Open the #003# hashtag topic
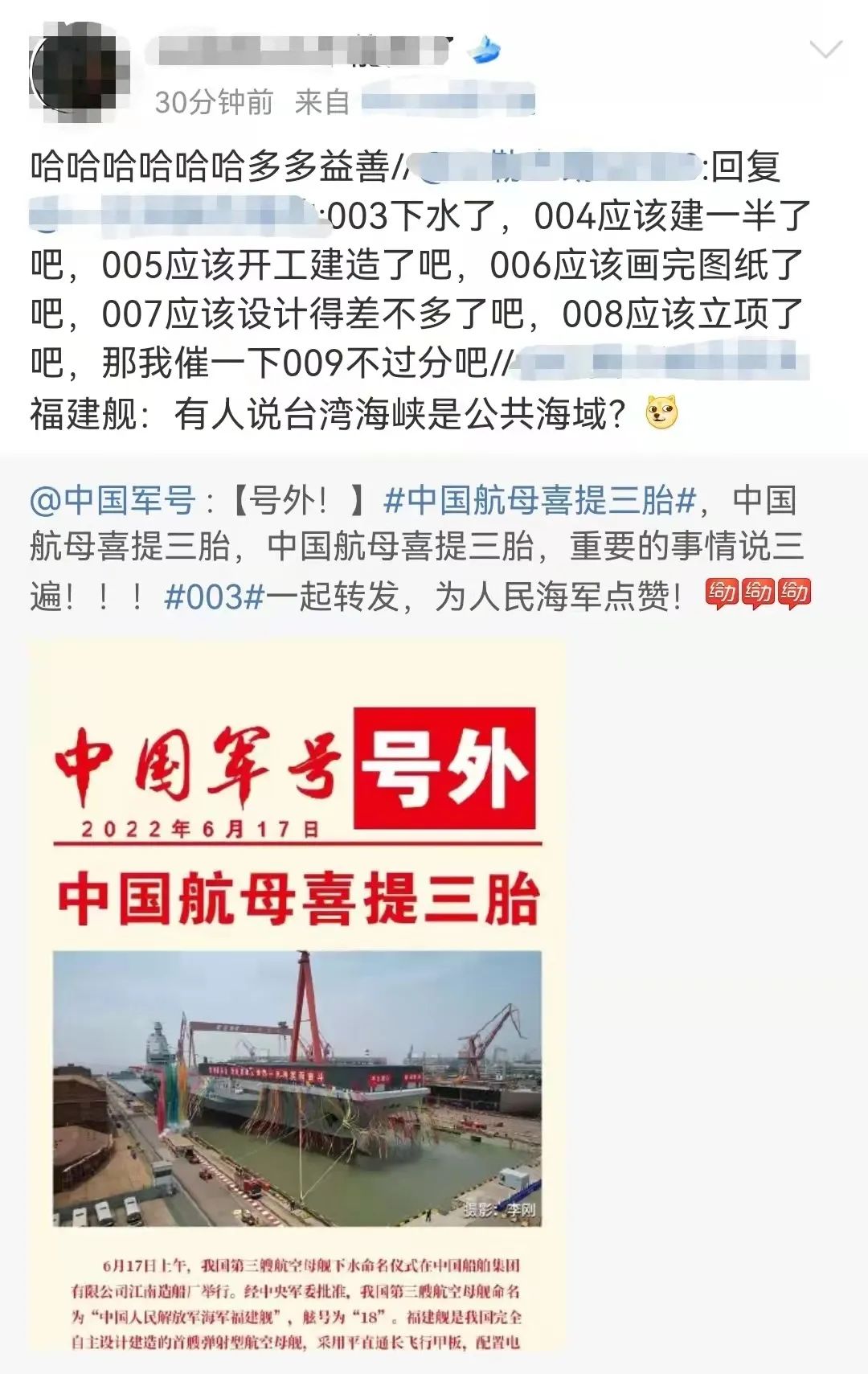This screenshot has height=1374, width=868. (214, 597)
